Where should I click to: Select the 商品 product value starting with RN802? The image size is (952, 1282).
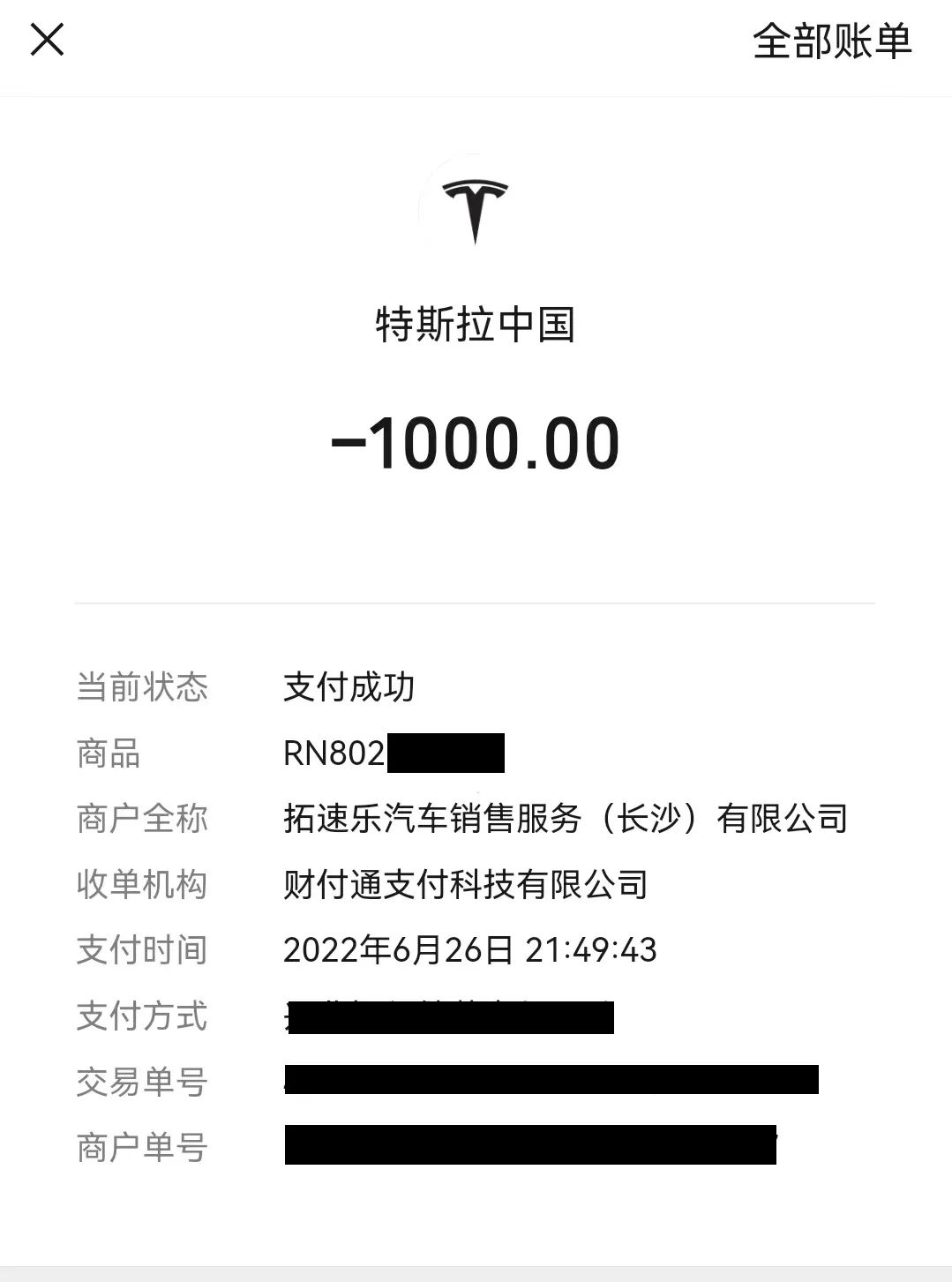coord(394,753)
